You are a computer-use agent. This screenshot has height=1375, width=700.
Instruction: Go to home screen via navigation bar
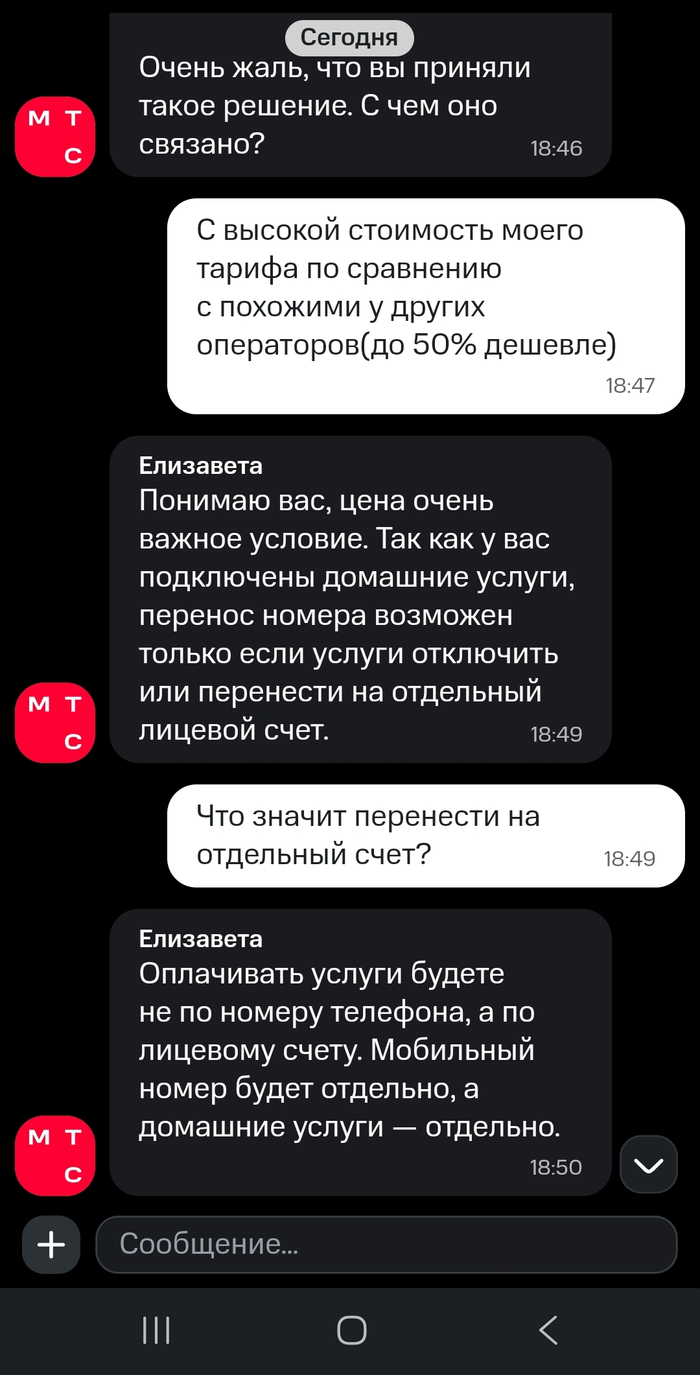[351, 1329]
